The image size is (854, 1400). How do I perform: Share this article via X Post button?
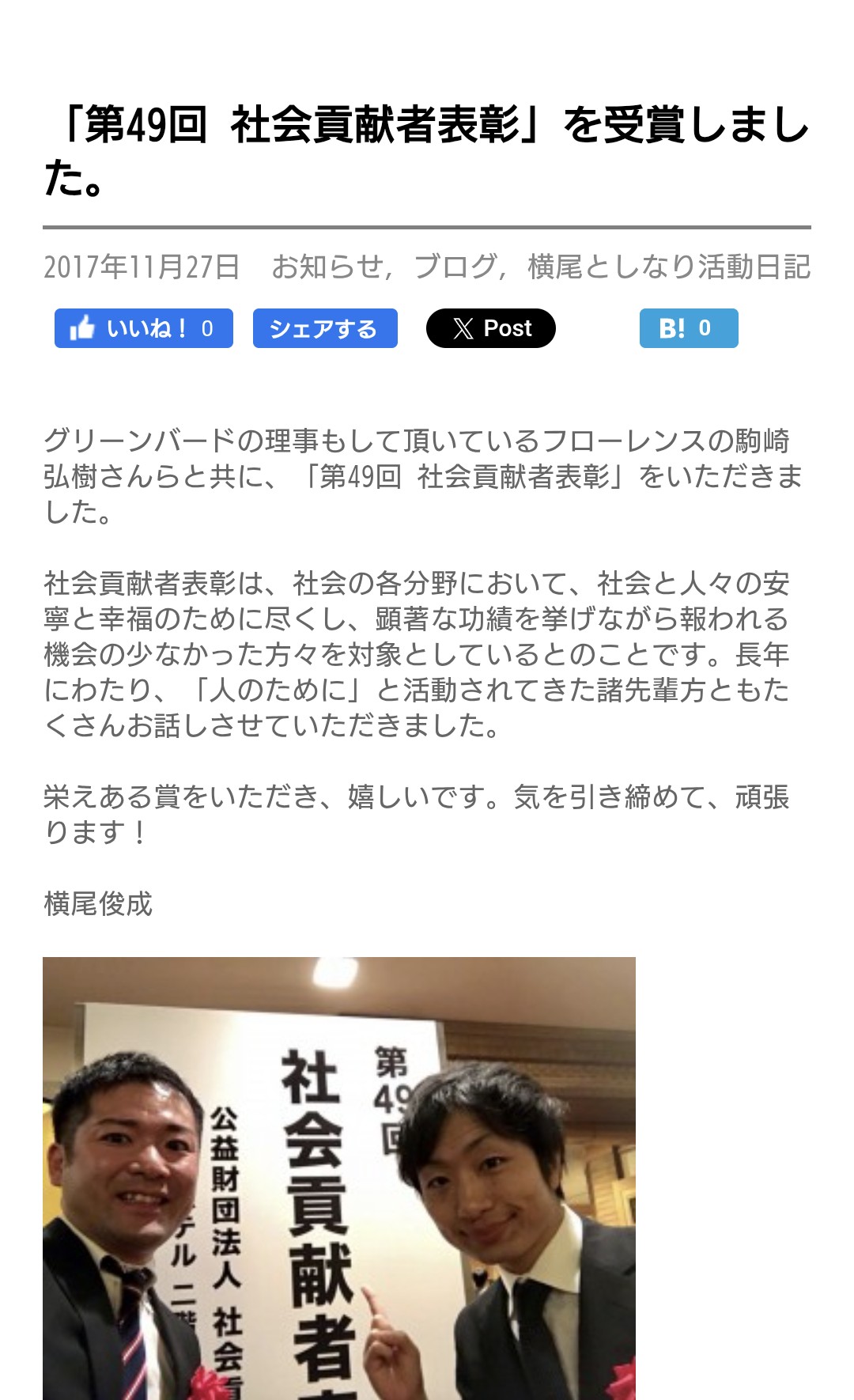490,328
